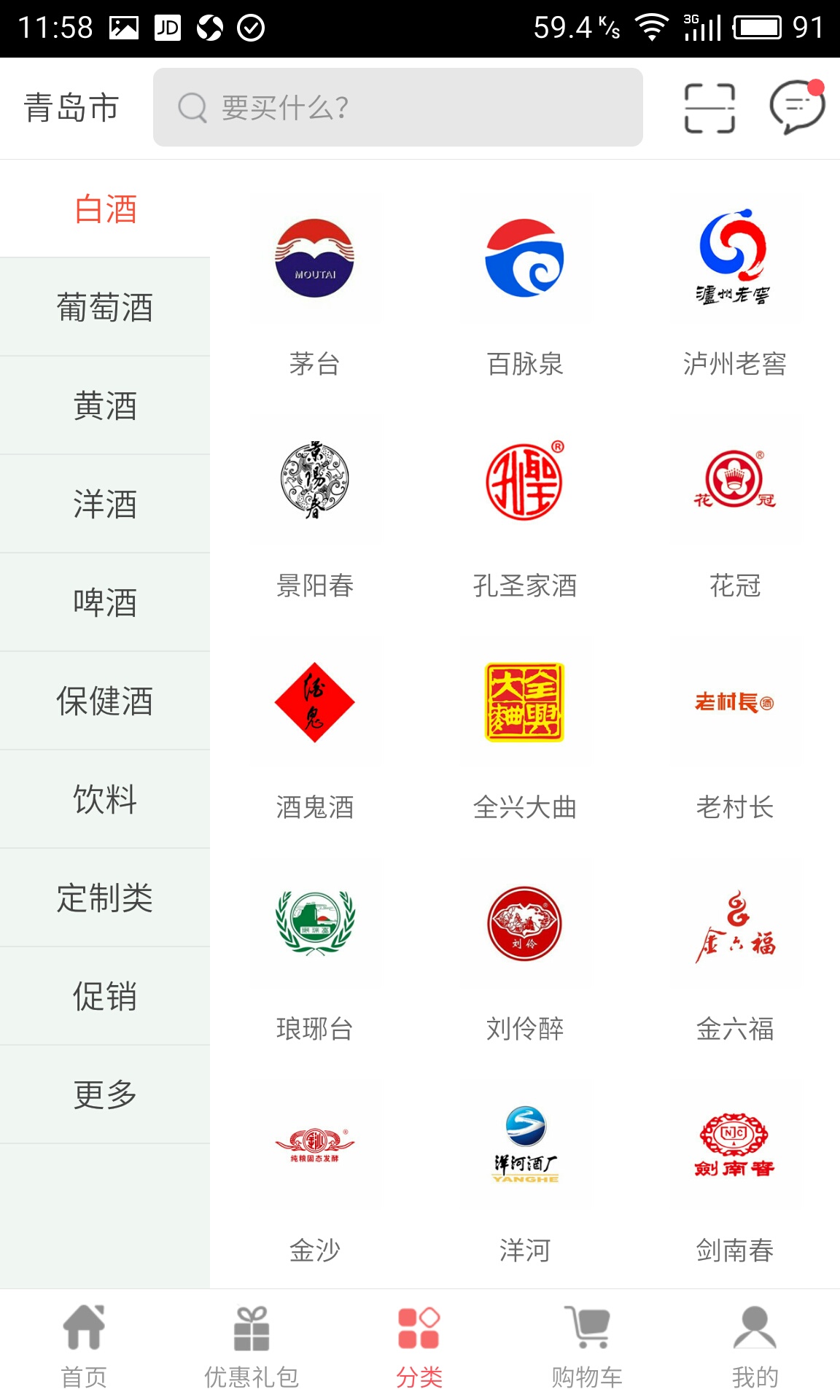The height and width of the screenshot is (1400, 840).
Task: Switch to the 我的 profile tab
Action: click(x=755, y=1345)
